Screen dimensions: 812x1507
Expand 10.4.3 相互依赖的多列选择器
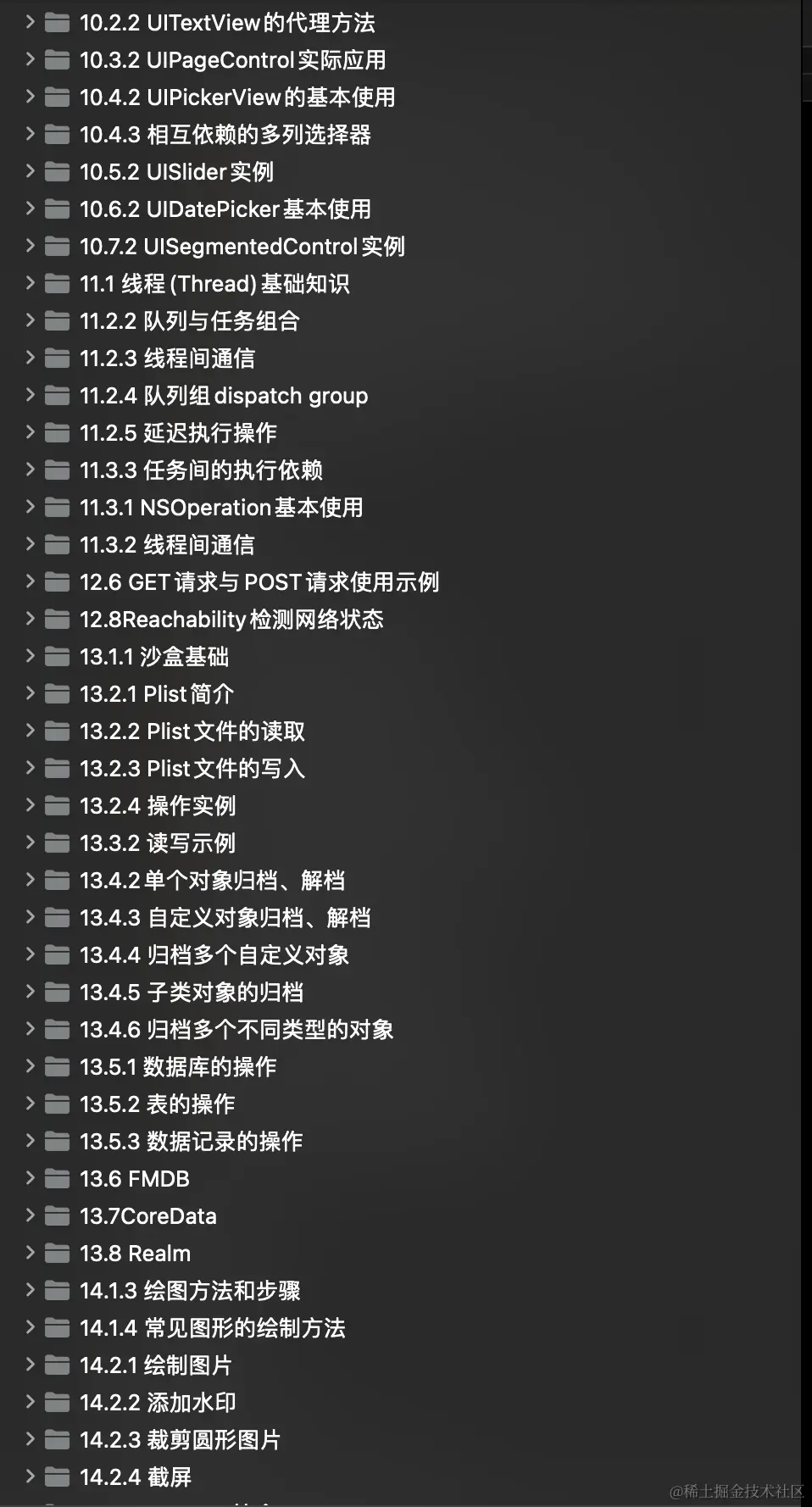coord(30,134)
